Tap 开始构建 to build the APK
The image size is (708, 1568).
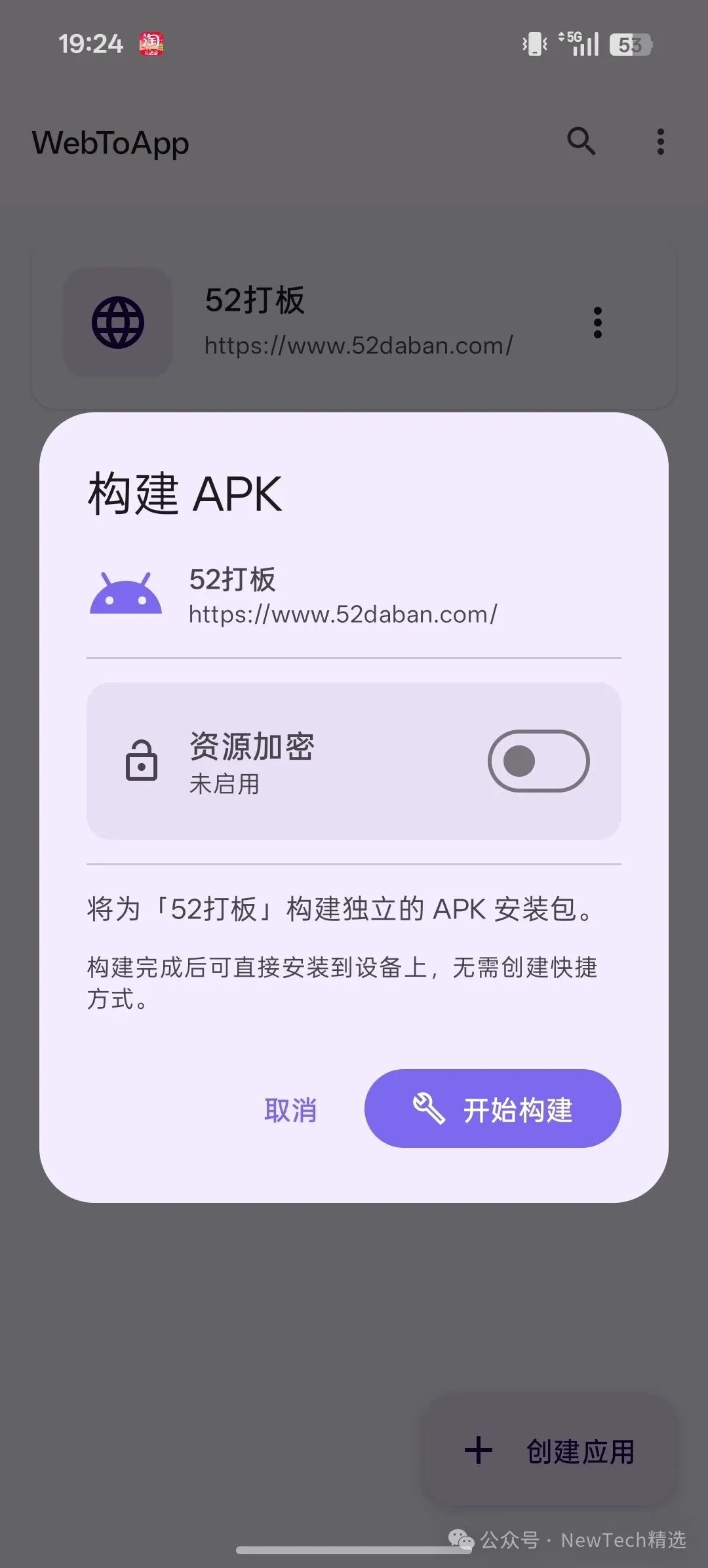click(492, 1108)
